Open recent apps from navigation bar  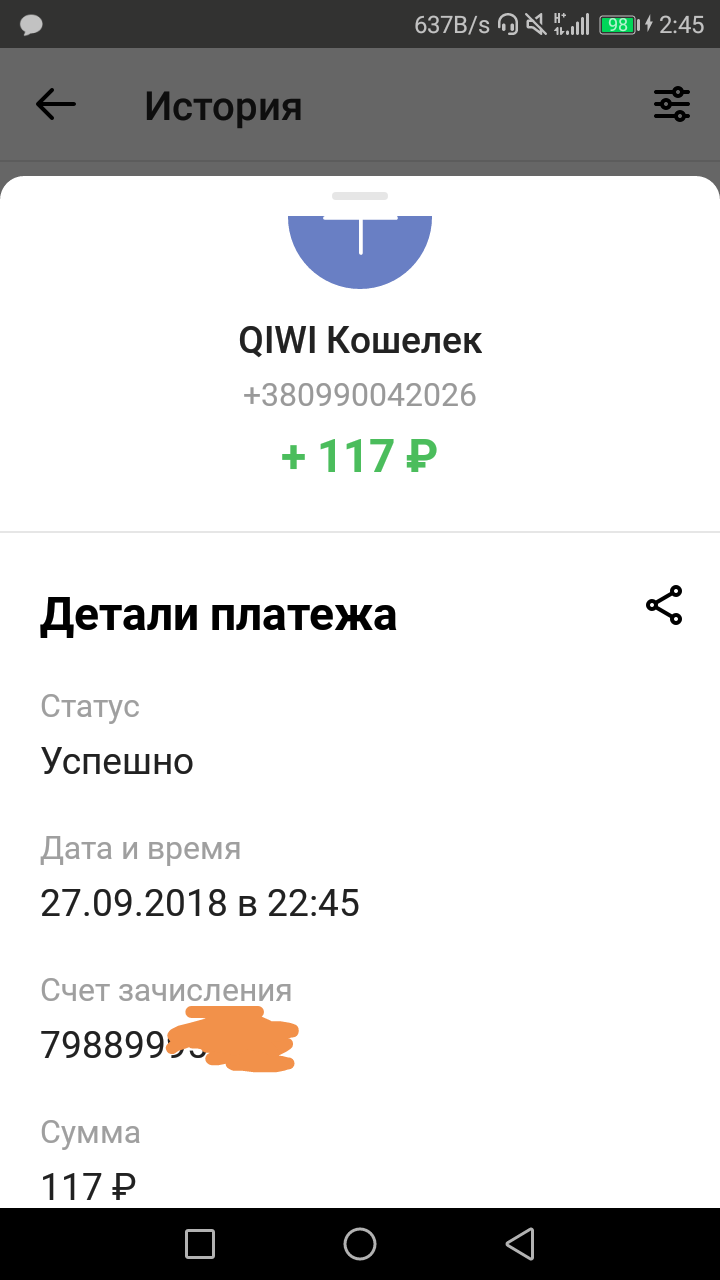click(200, 1244)
